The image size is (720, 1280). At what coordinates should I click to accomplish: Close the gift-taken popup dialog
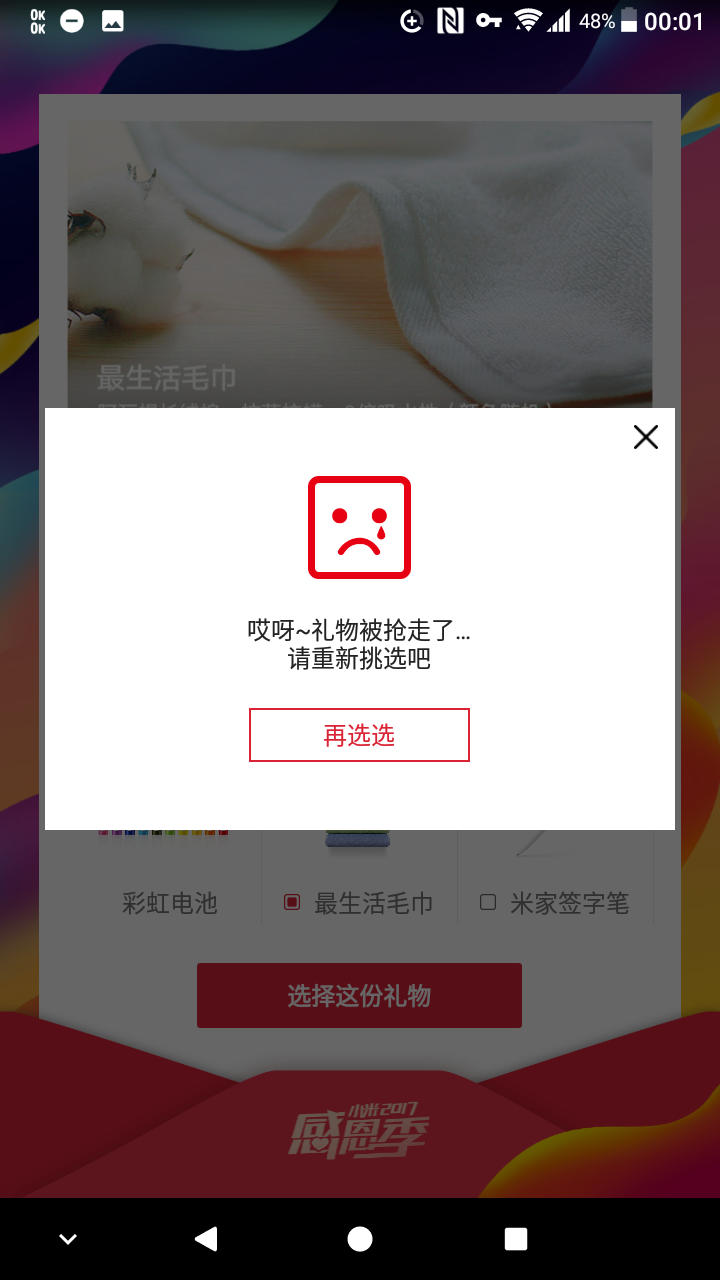pos(646,437)
